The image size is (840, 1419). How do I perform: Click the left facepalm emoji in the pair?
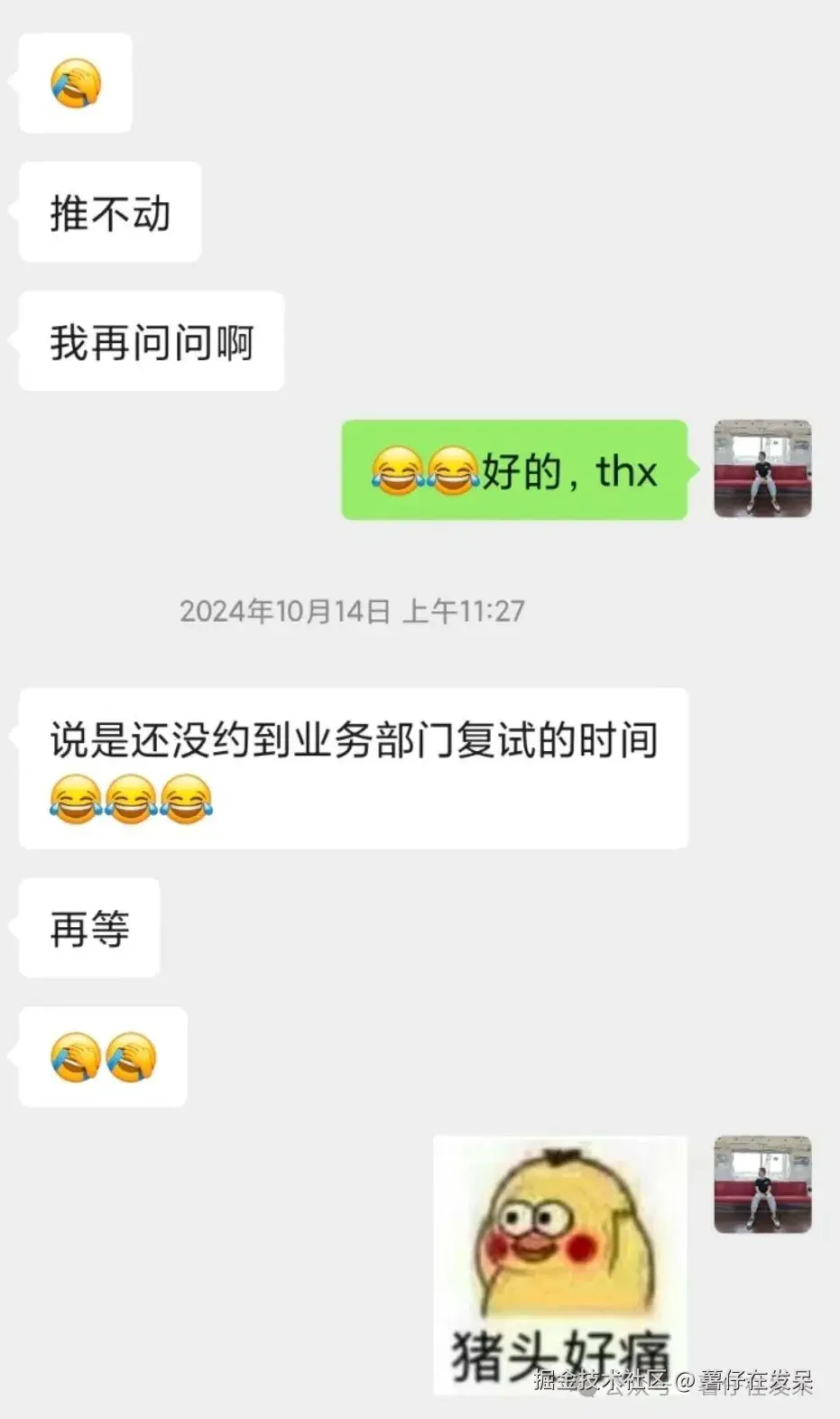click(x=74, y=1056)
